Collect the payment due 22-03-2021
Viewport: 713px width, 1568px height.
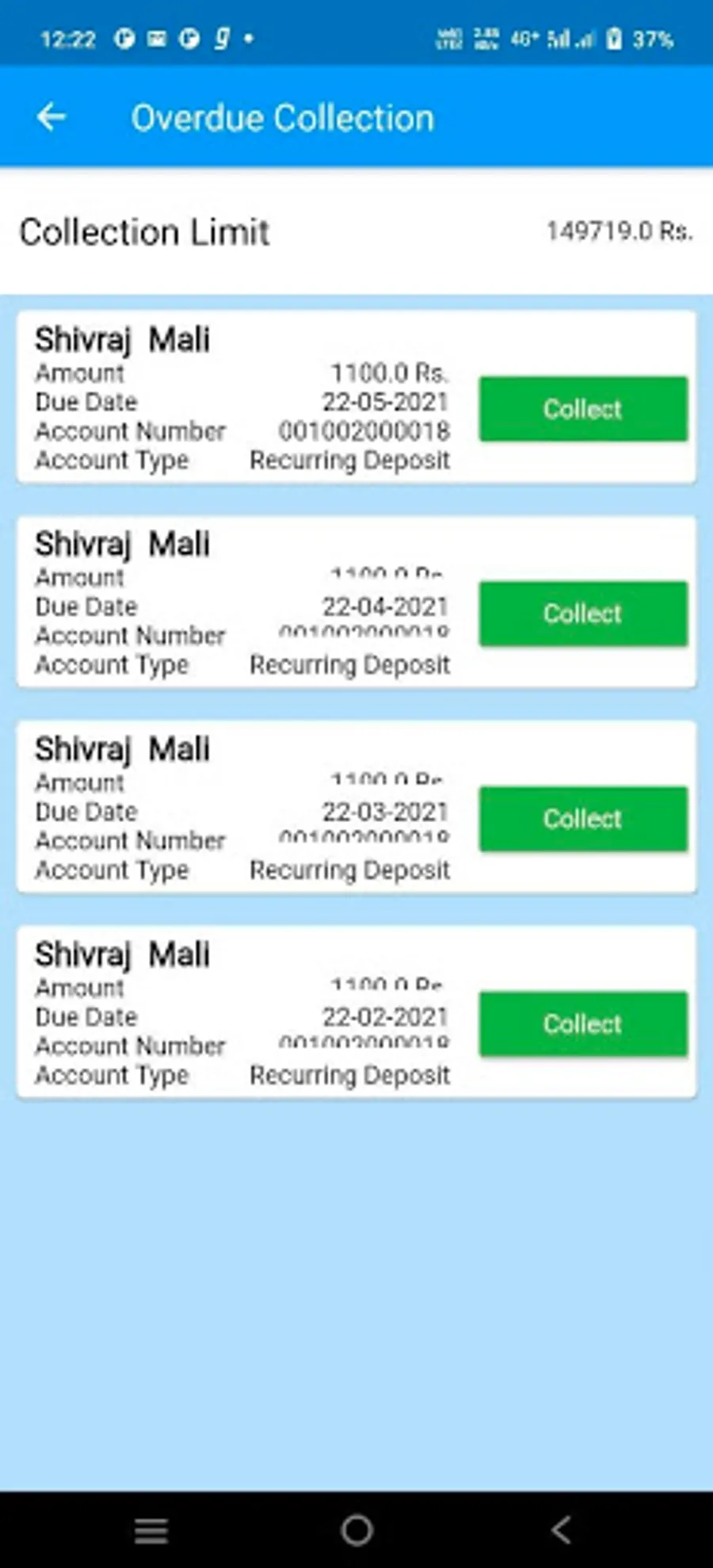click(x=583, y=819)
